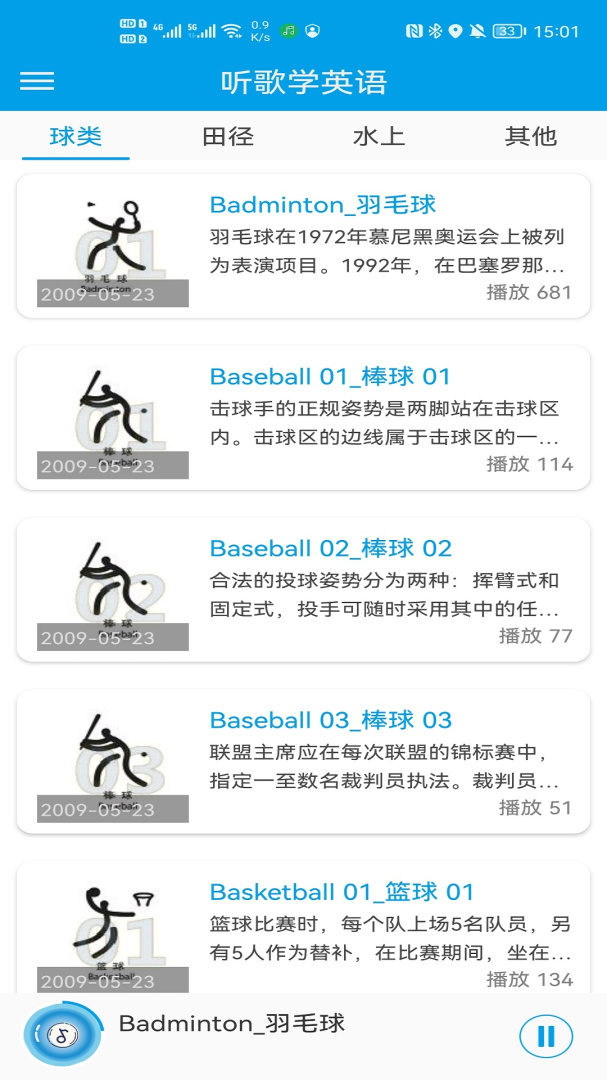Pause the playing Badminton track
Screen dimensions: 607x1080
click(546, 1036)
